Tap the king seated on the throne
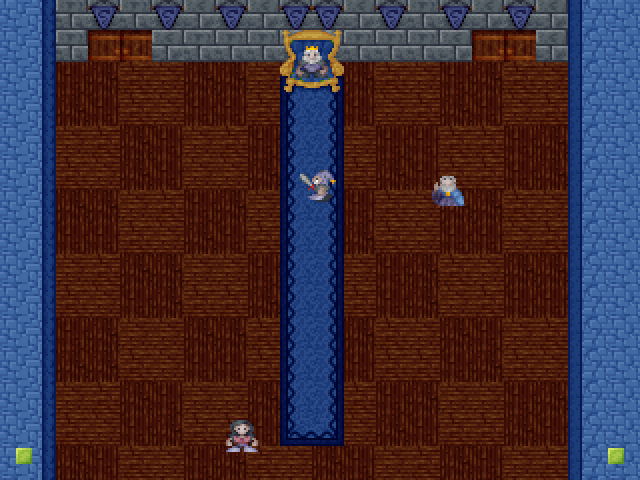This screenshot has height=480, width=640. click(312, 62)
